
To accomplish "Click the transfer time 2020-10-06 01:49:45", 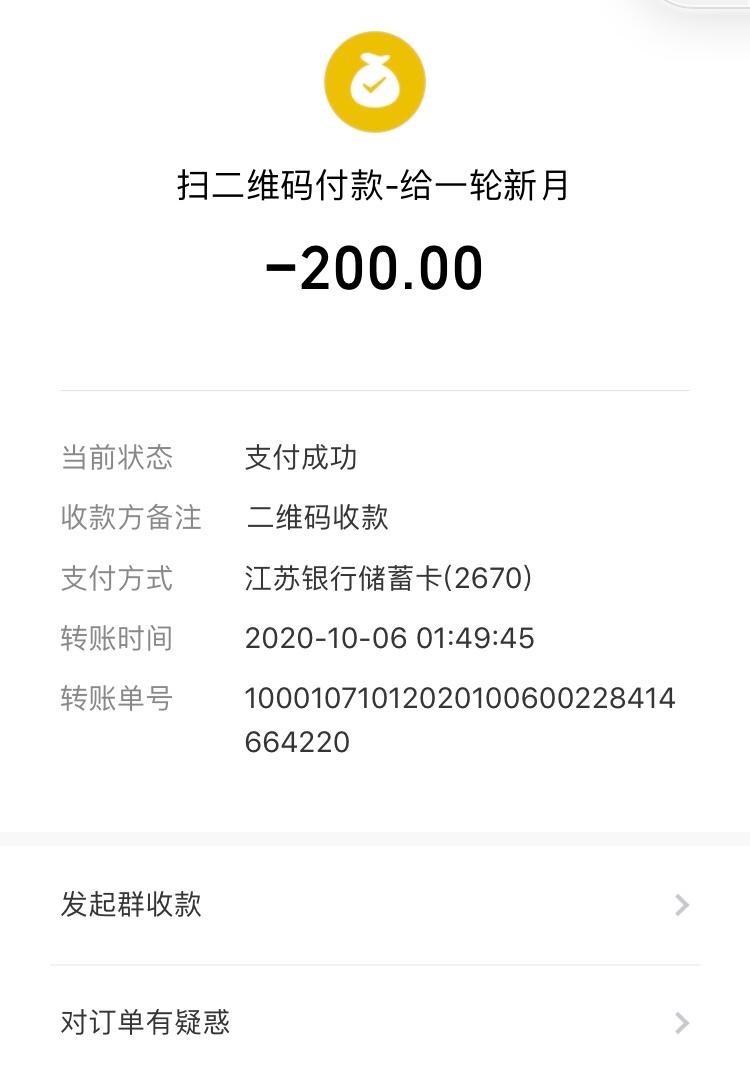I will [x=392, y=639].
